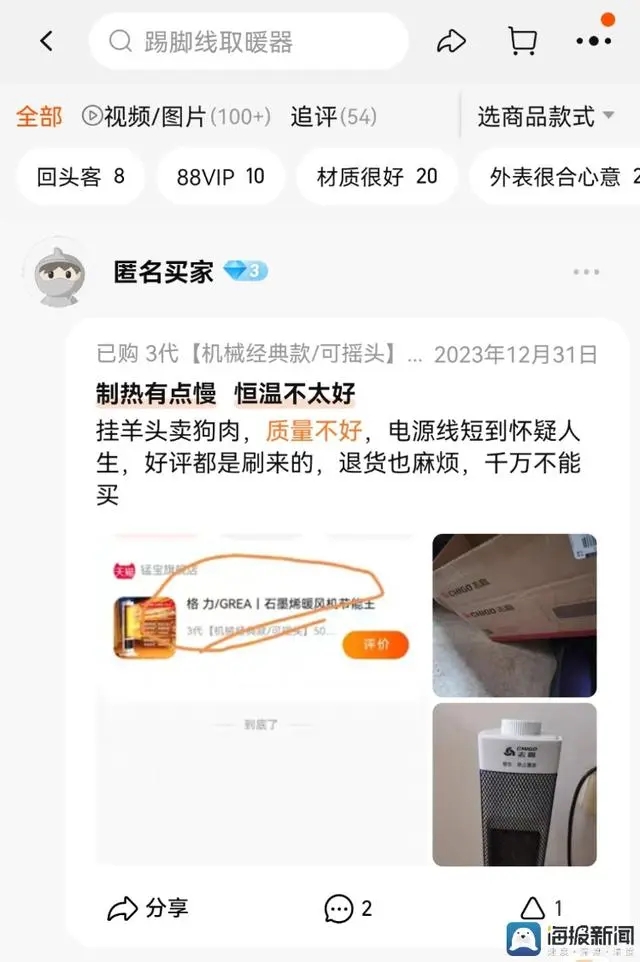This screenshot has height=962, width=640.
Task: View the heater review photo
Action: point(514,784)
